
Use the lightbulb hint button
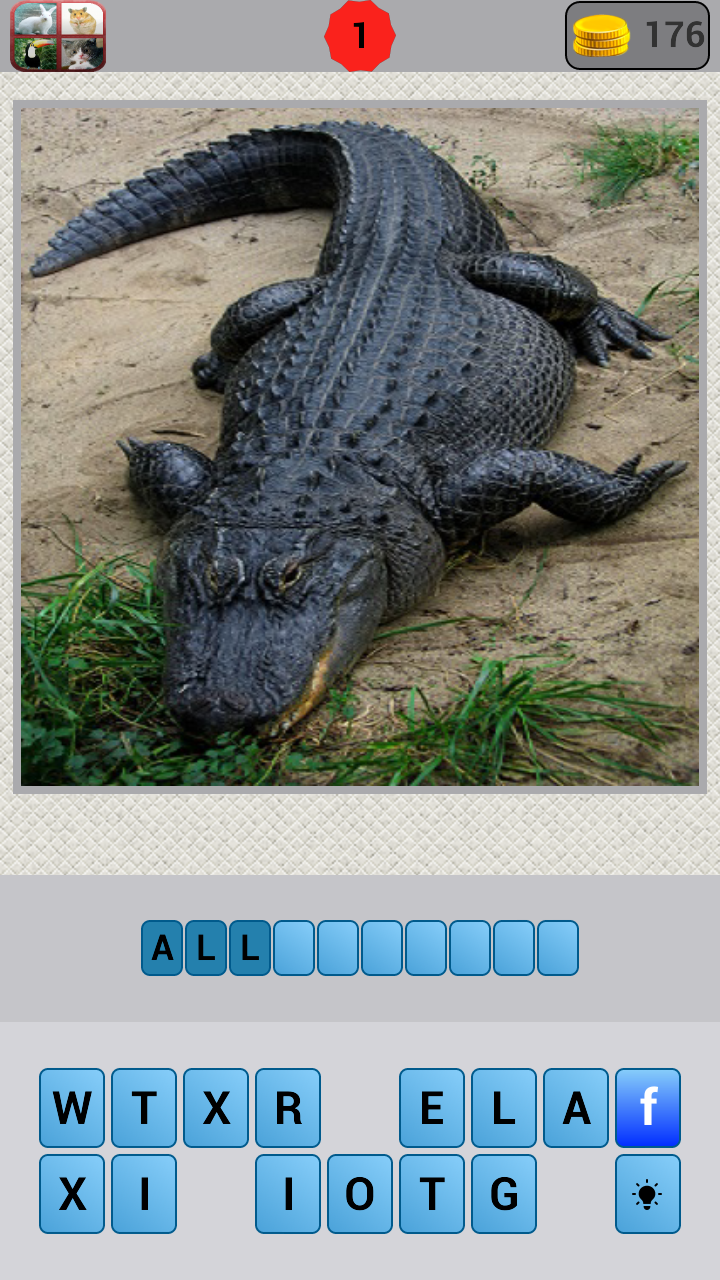648,1194
